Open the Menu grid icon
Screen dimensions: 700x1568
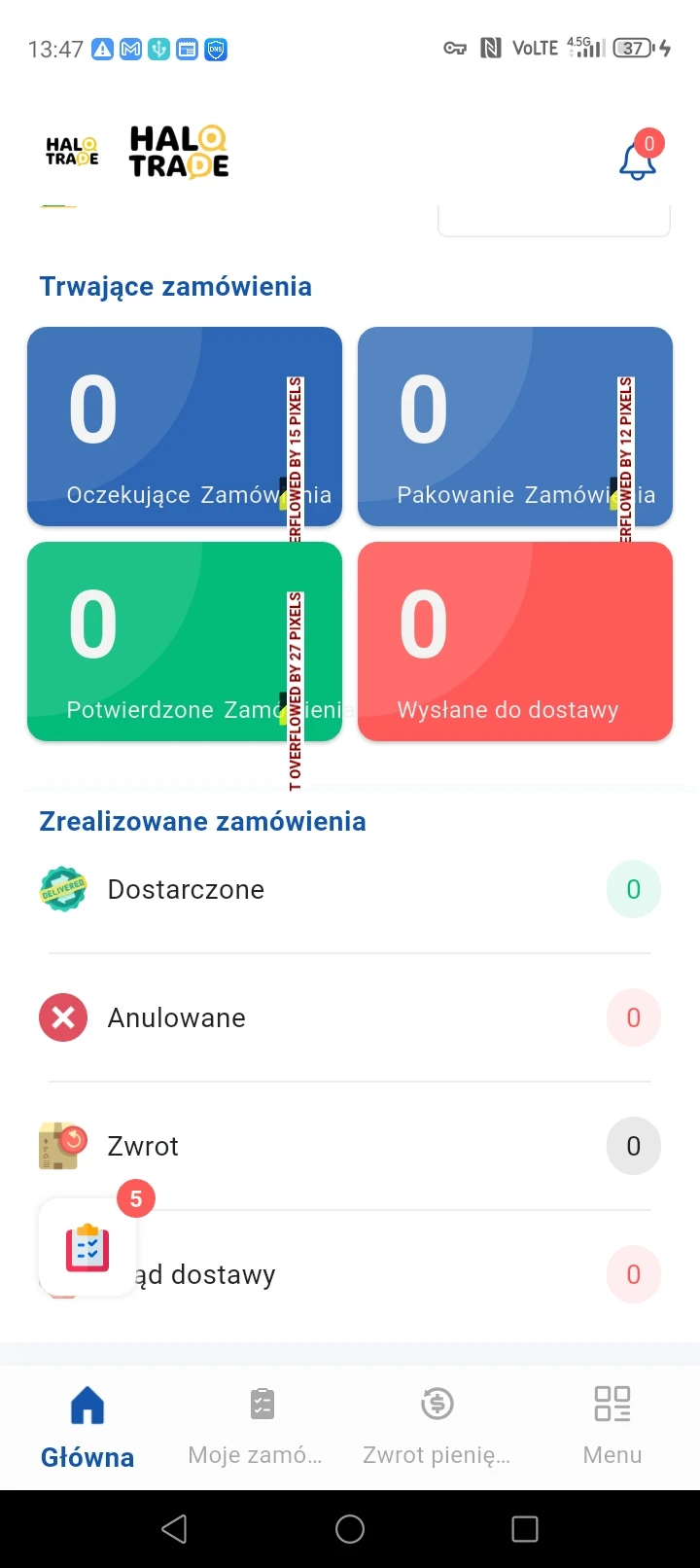[x=612, y=1402]
